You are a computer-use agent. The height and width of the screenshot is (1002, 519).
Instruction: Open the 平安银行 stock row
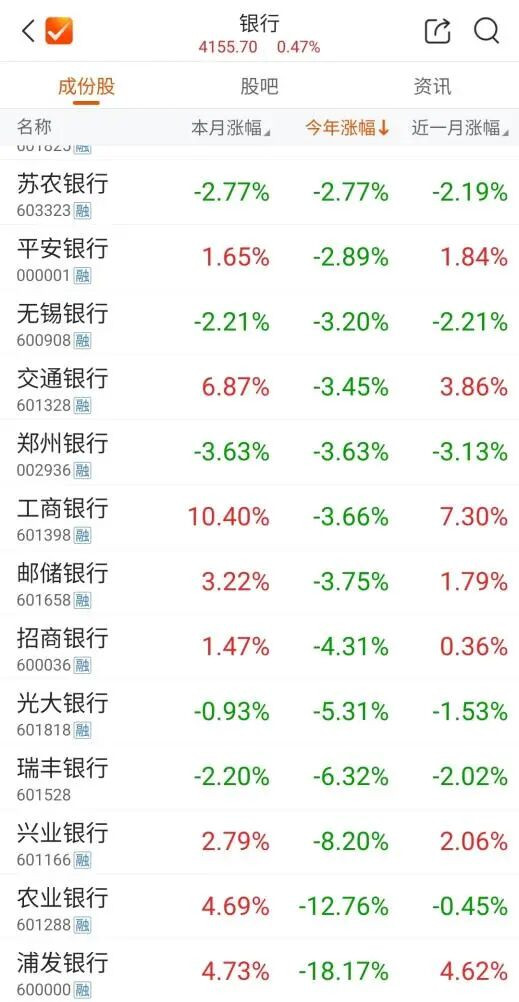(260, 258)
